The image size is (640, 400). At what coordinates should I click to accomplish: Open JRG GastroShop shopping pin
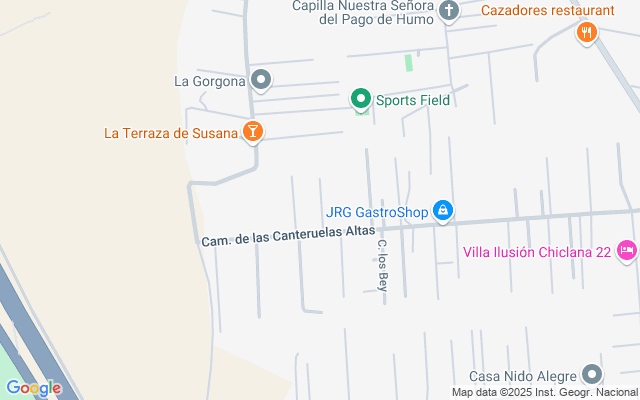coord(443,210)
